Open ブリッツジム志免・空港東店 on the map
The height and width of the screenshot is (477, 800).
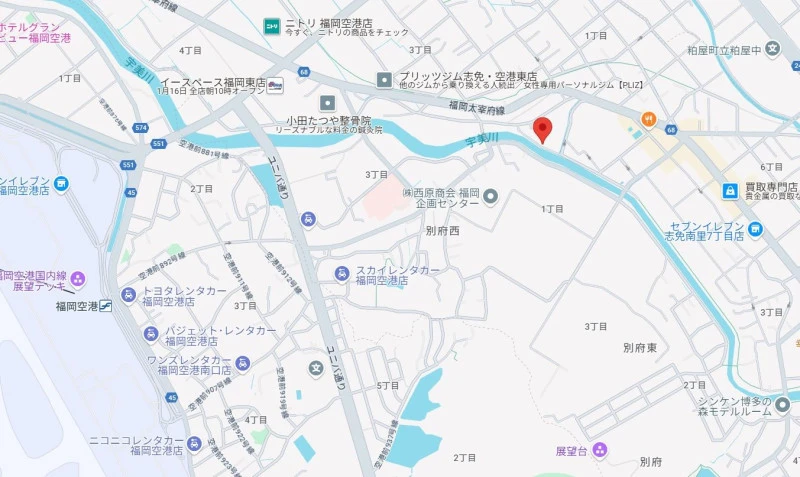point(385,79)
